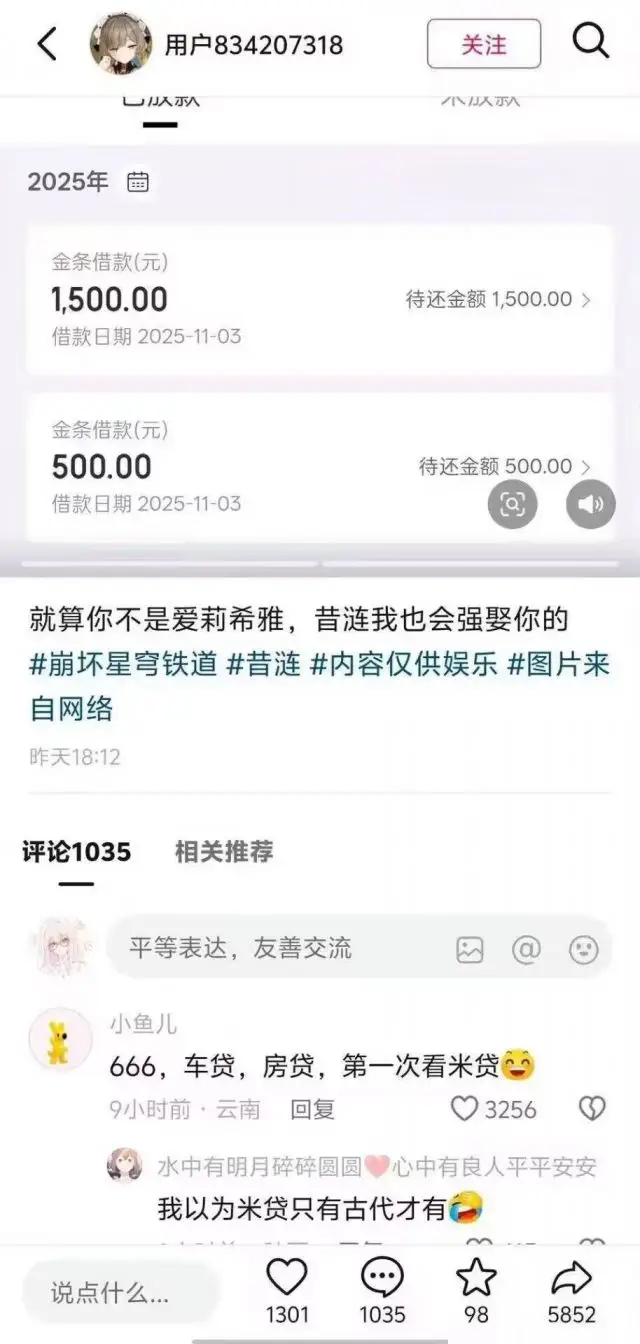Open profile avatar of 用户834207318
This screenshot has height=1344, width=640.
pyautogui.click(x=121, y=44)
